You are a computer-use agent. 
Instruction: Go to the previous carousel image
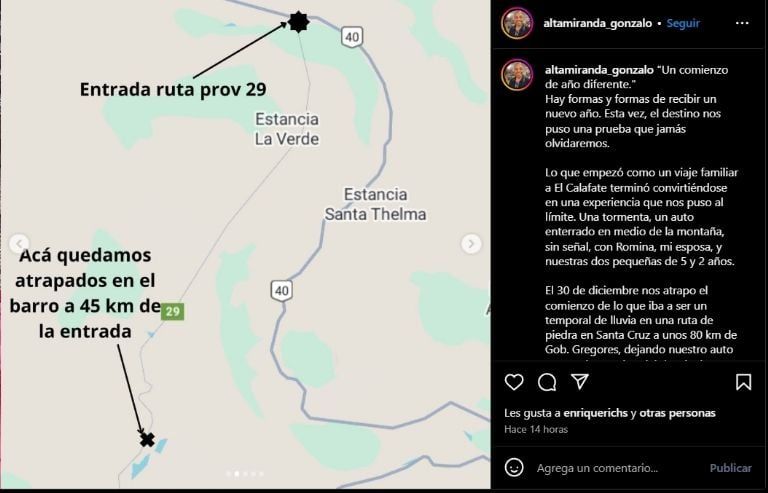19,244
